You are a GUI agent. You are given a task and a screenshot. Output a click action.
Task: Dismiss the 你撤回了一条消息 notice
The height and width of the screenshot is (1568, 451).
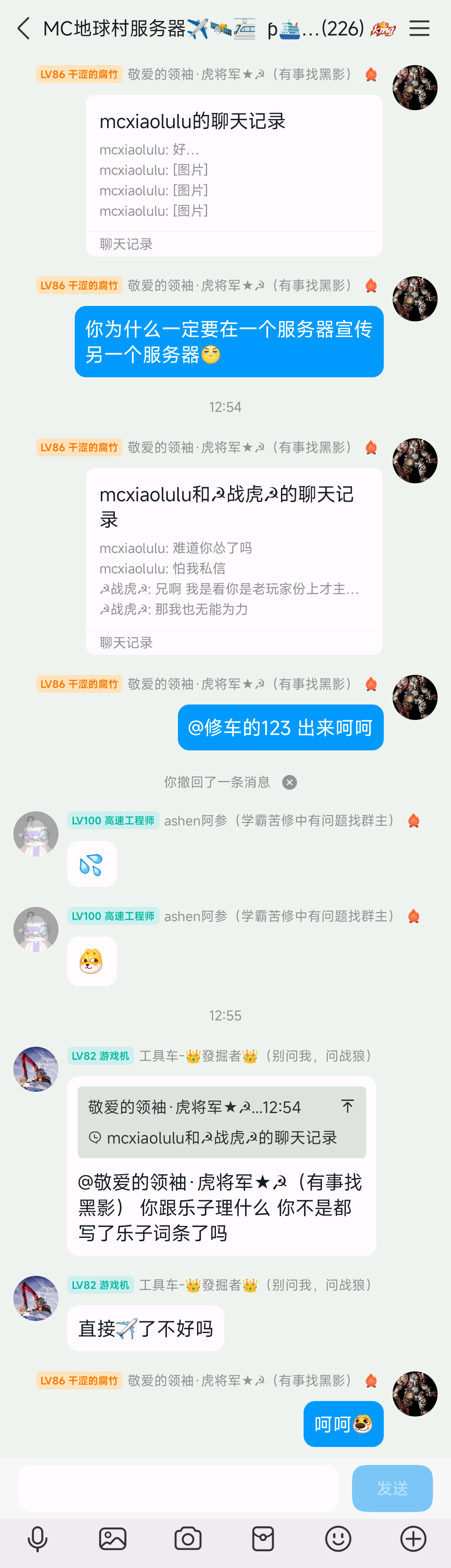point(290,782)
